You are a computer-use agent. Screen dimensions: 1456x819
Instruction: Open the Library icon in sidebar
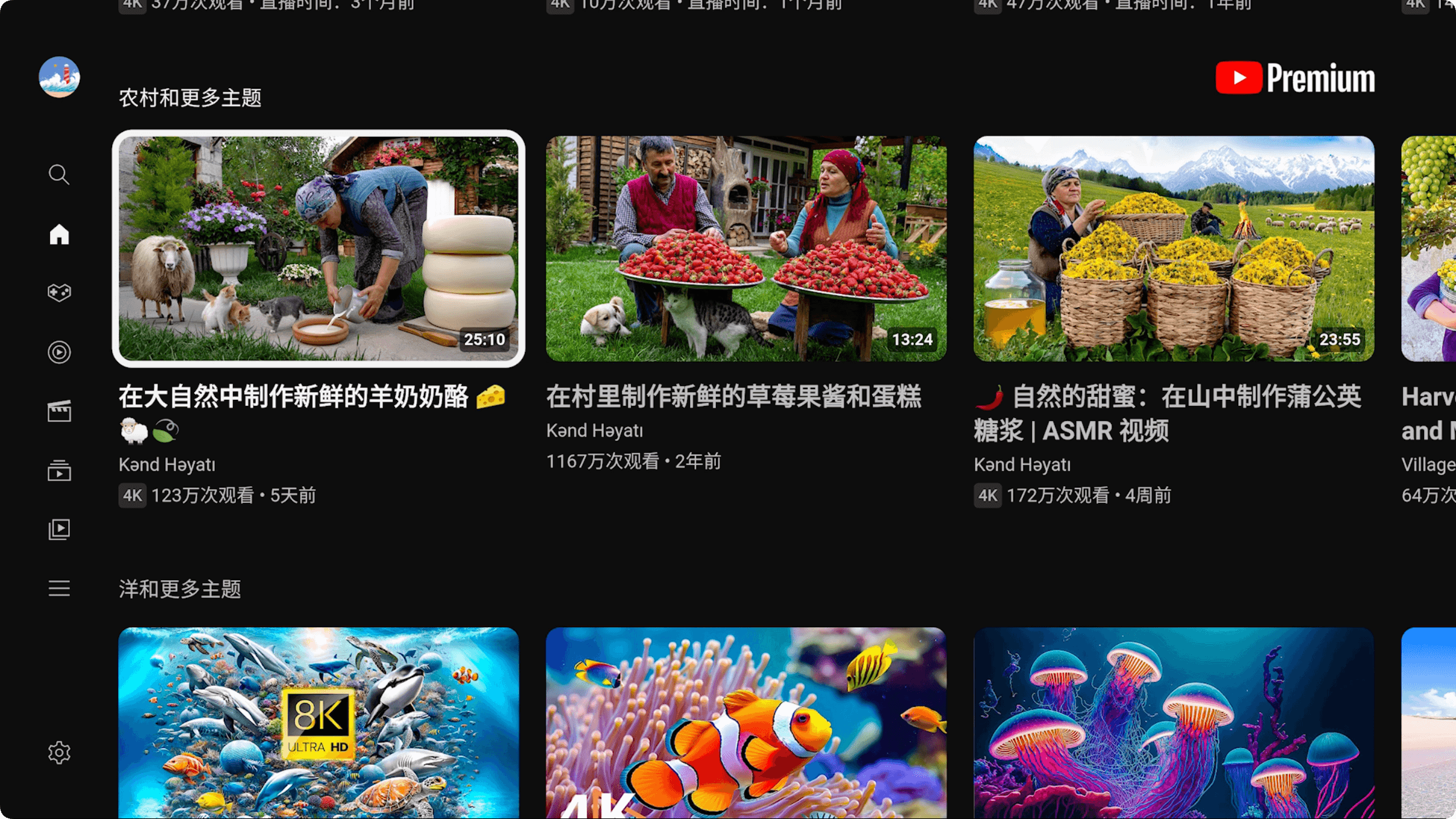pyautogui.click(x=59, y=530)
